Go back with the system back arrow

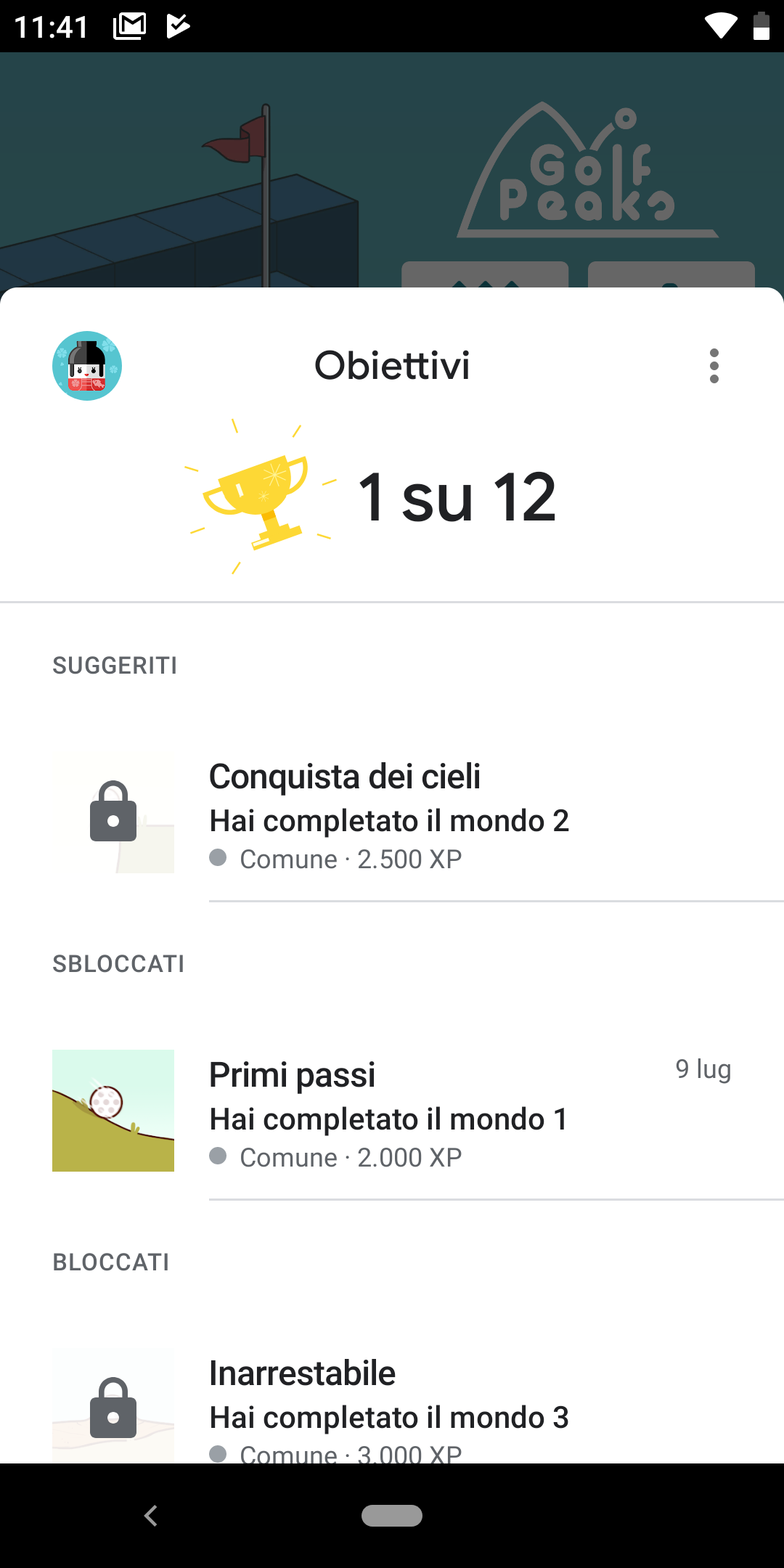coord(151,1516)
